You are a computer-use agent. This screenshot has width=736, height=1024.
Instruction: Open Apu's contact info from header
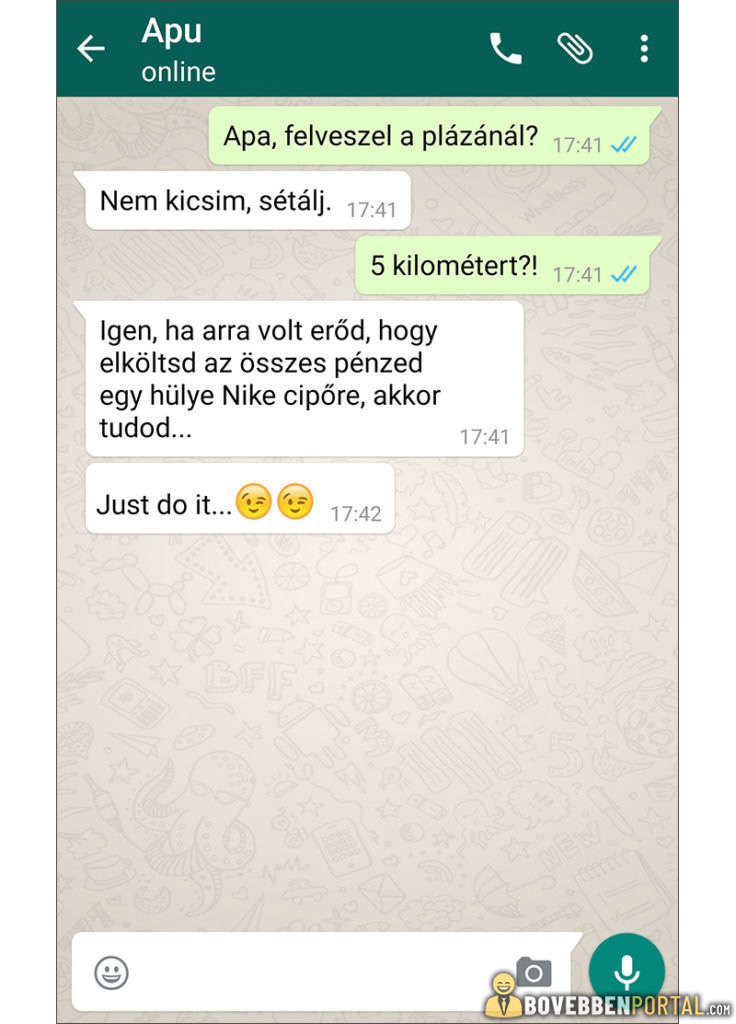[x=180, y=48]
